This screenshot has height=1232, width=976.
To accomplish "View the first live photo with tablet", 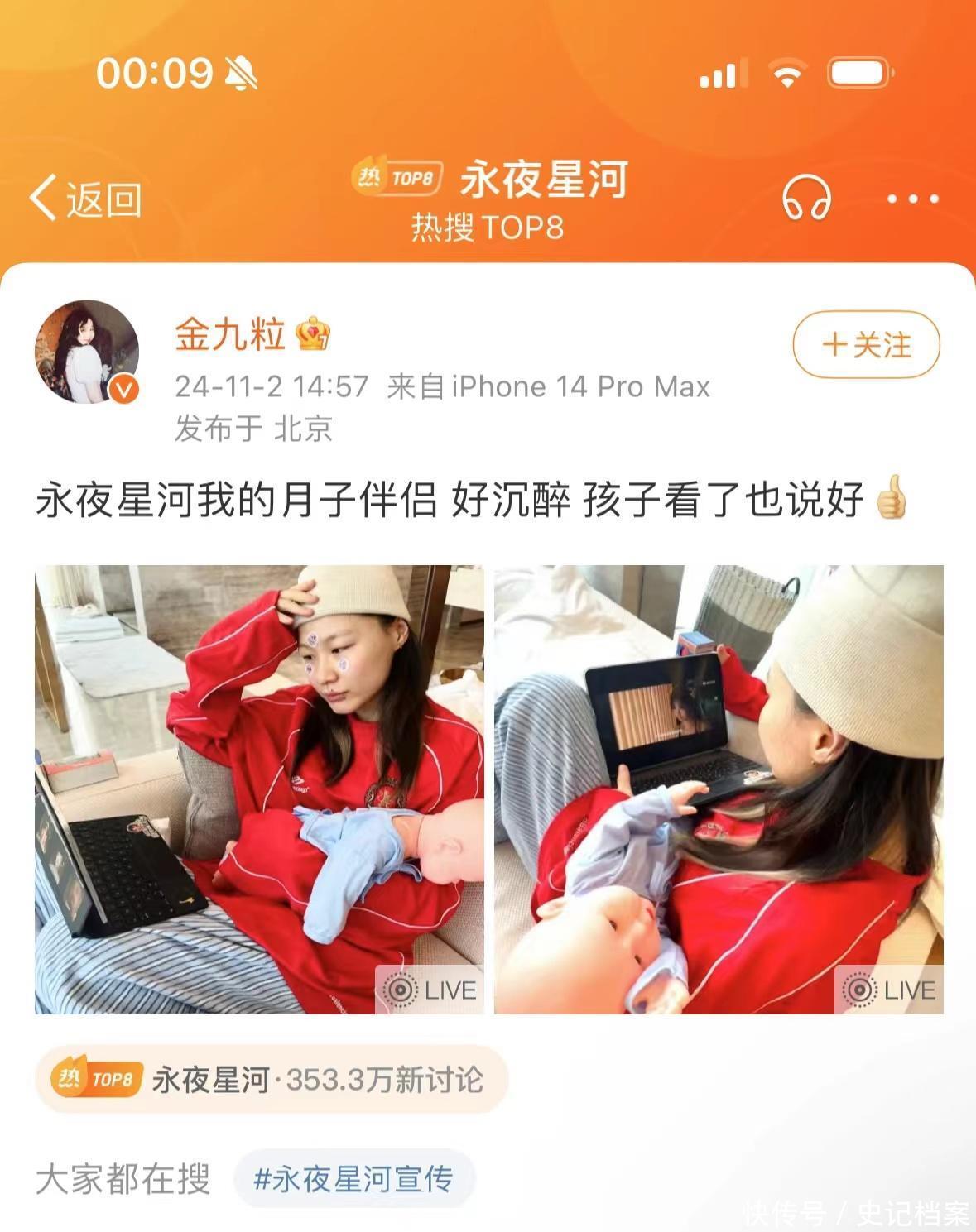I will pos(259,789).
